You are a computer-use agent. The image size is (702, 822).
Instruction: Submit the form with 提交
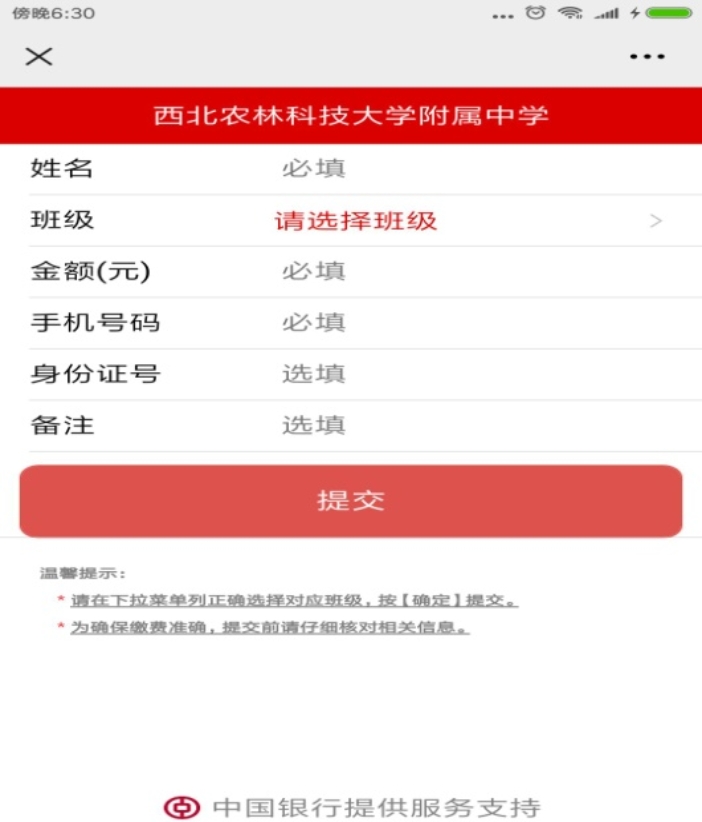click(x=351, y=501)
